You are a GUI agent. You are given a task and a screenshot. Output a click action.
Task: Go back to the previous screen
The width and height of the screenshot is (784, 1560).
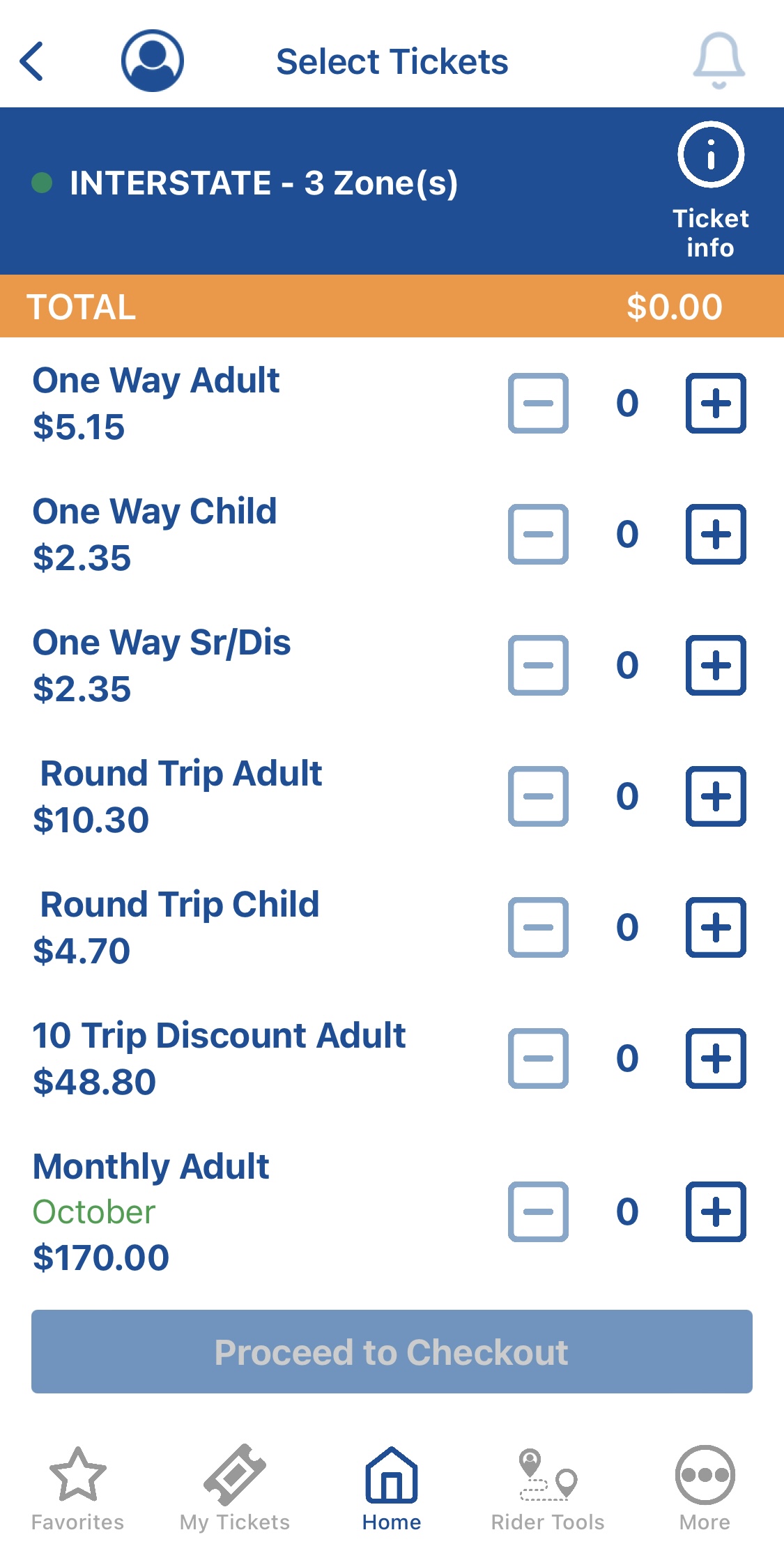click(32, 61)
